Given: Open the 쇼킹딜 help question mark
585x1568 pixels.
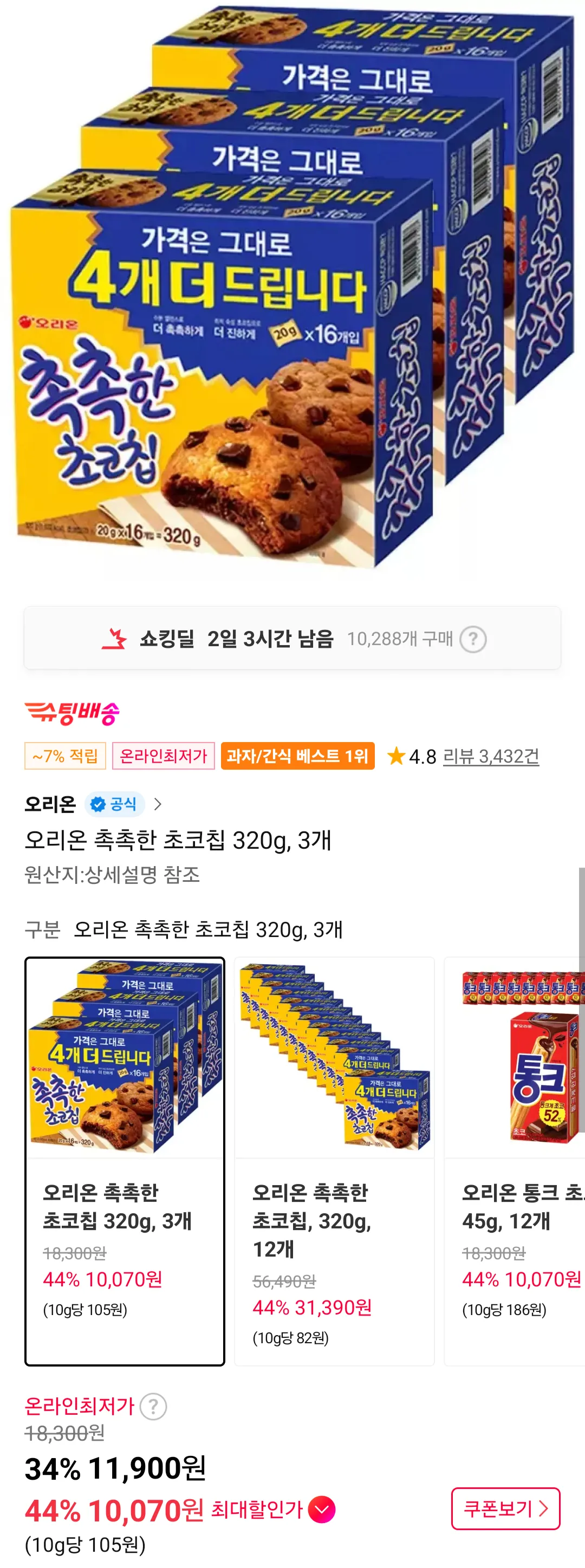Looking at the screenshot, I should tap(472, 639).
